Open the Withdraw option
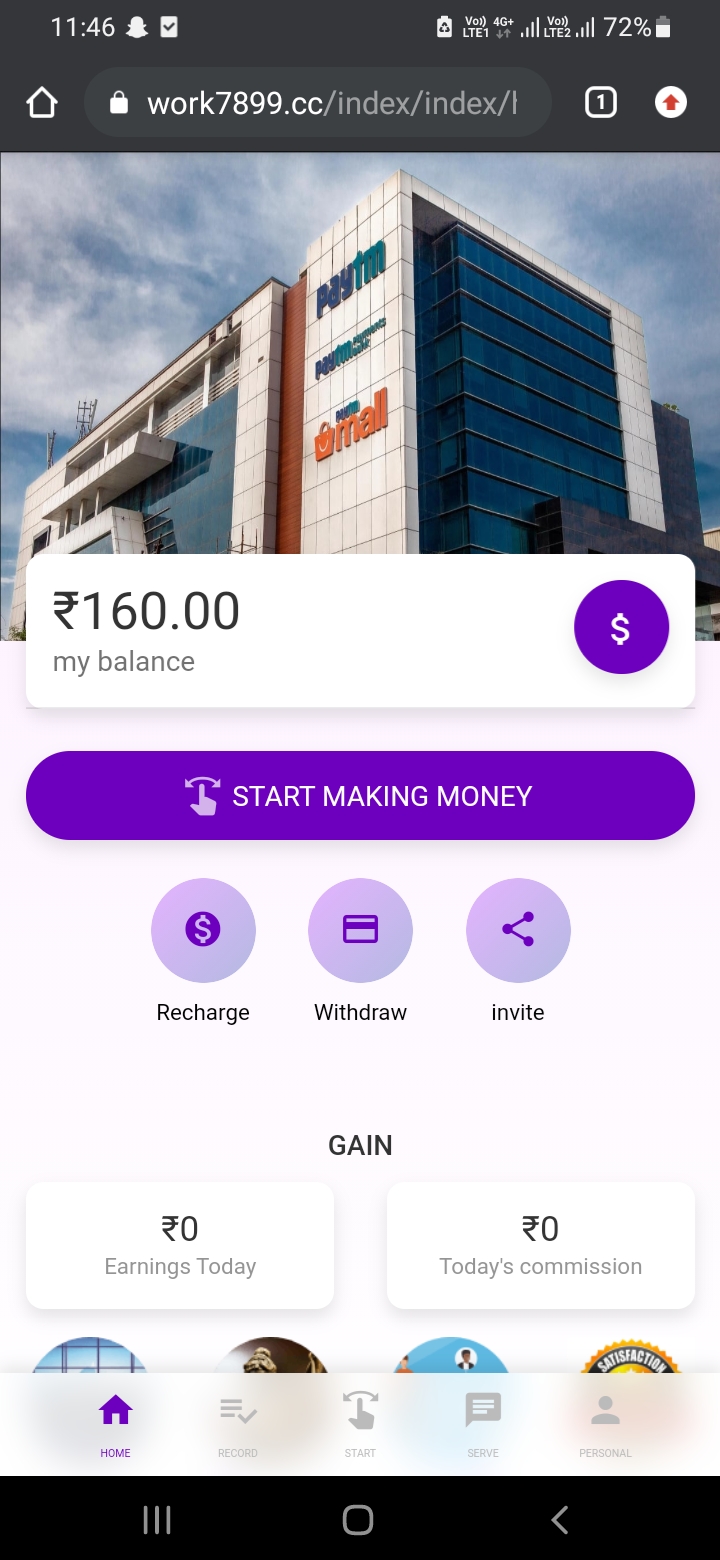This screenshot has width=720, height=1560. [360, 931]
